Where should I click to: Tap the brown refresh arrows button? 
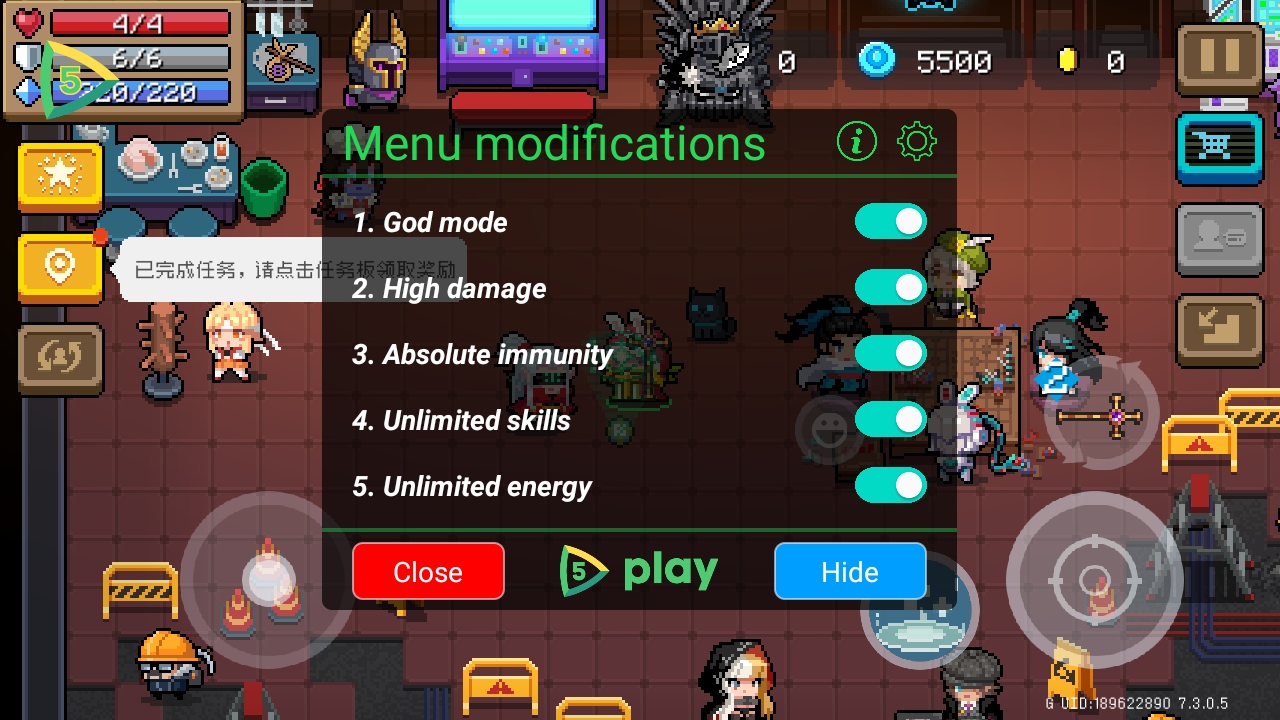click(x=60, y=358)
